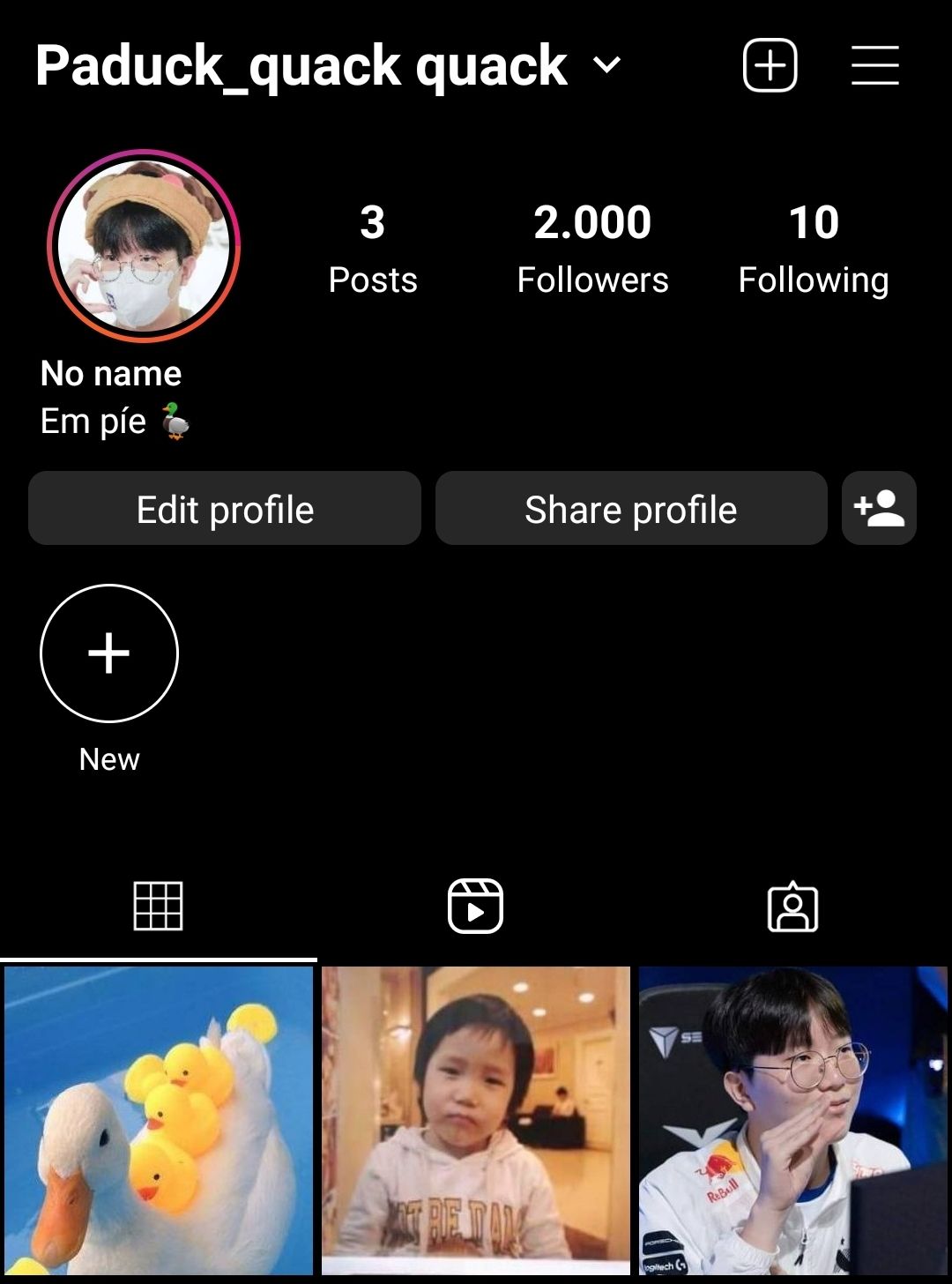Image resolution: width=952 pixels, height=1284 pixels.
Task: Add a New story highlight
Action: pyautogui.click(x=109, y=653)
